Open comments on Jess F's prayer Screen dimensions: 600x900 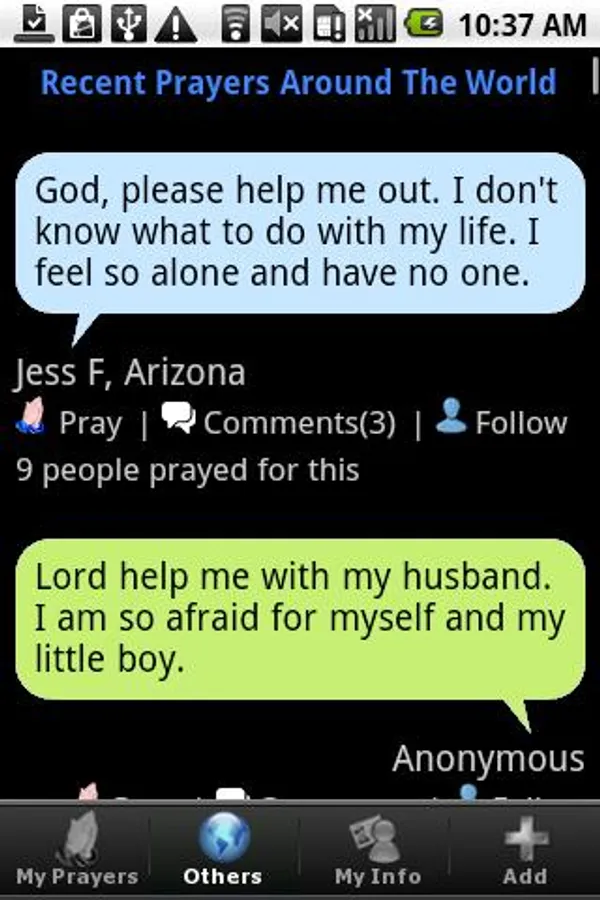click(x=280, y=423)
